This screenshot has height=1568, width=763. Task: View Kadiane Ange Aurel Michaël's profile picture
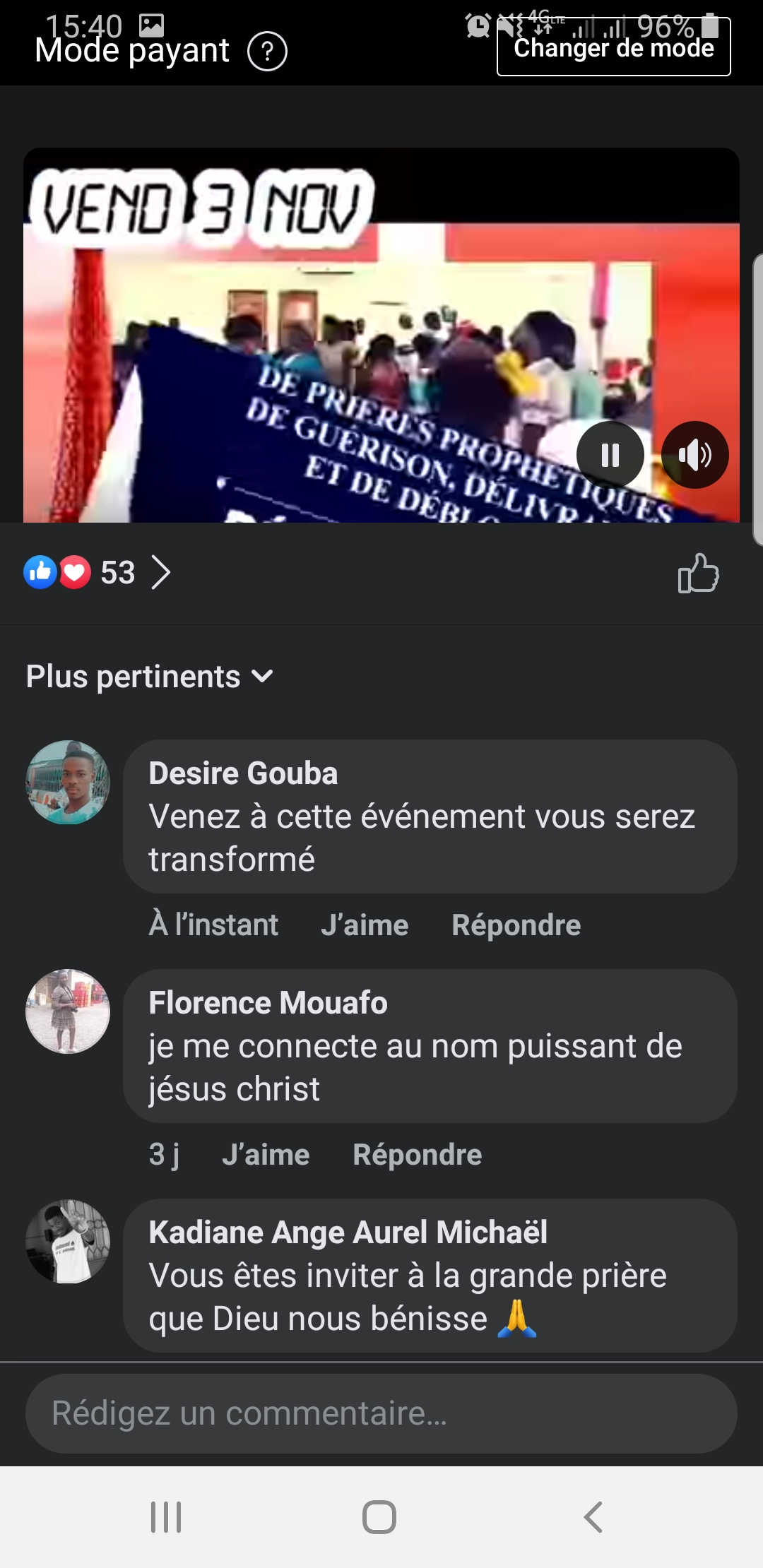[x=68, y=1241]
